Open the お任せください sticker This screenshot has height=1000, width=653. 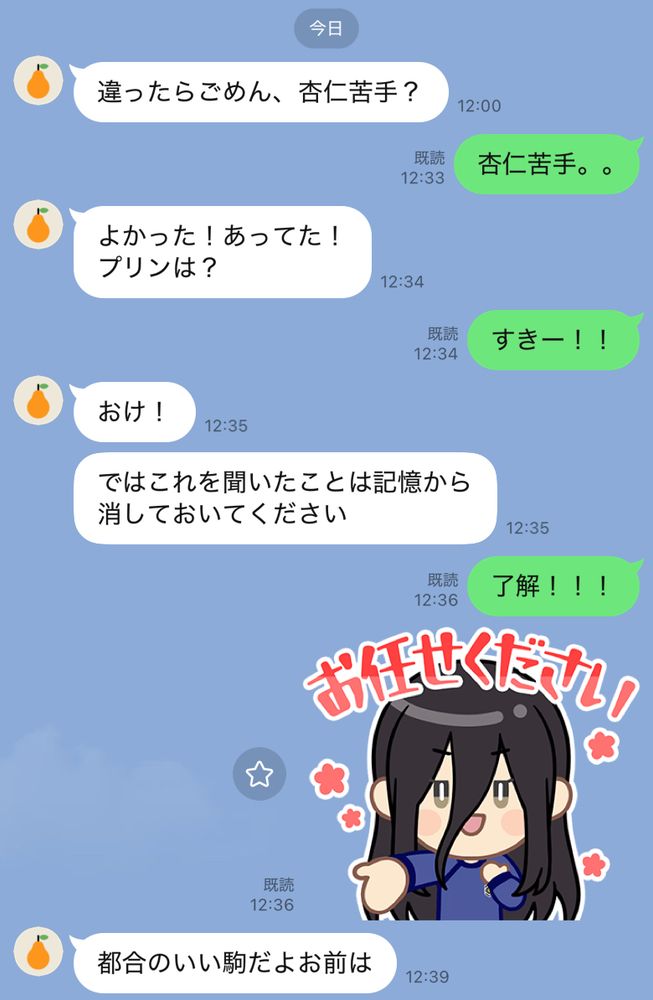click(x=472, y=776)
